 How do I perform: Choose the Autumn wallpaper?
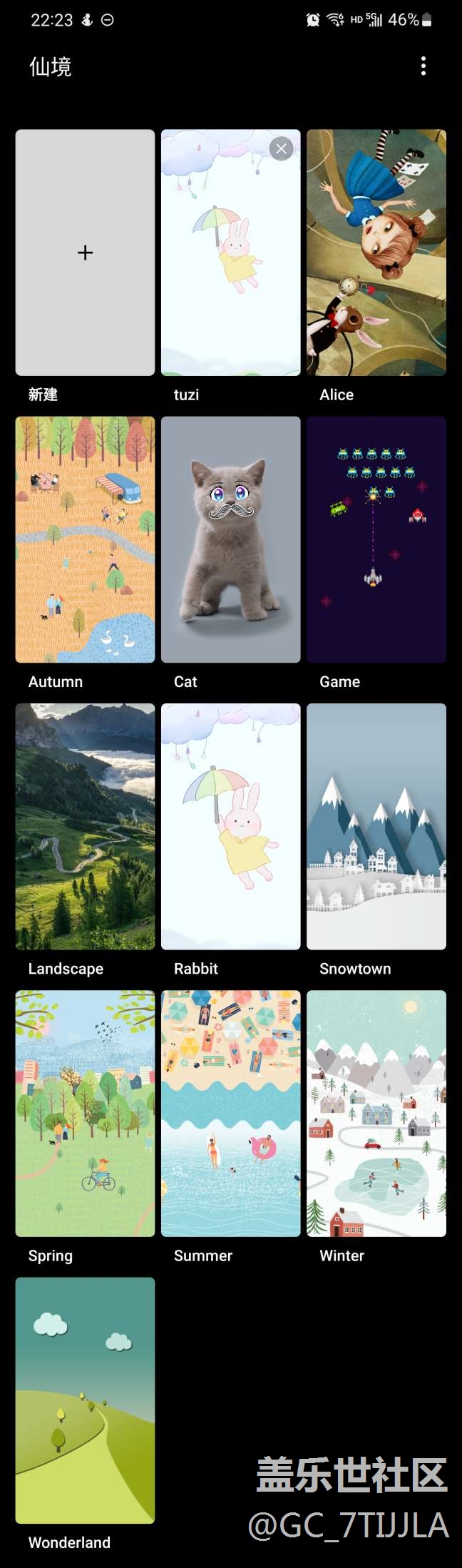[85, 539]
